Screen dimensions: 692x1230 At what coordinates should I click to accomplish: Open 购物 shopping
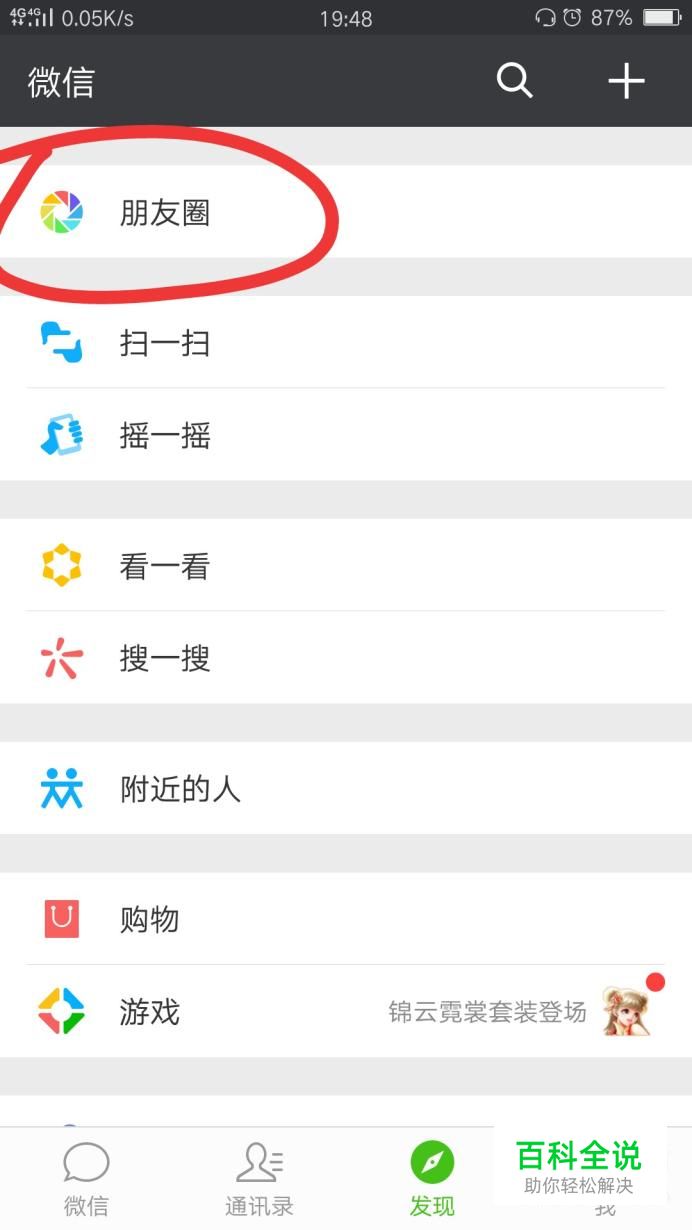click(x=150, y=919)
